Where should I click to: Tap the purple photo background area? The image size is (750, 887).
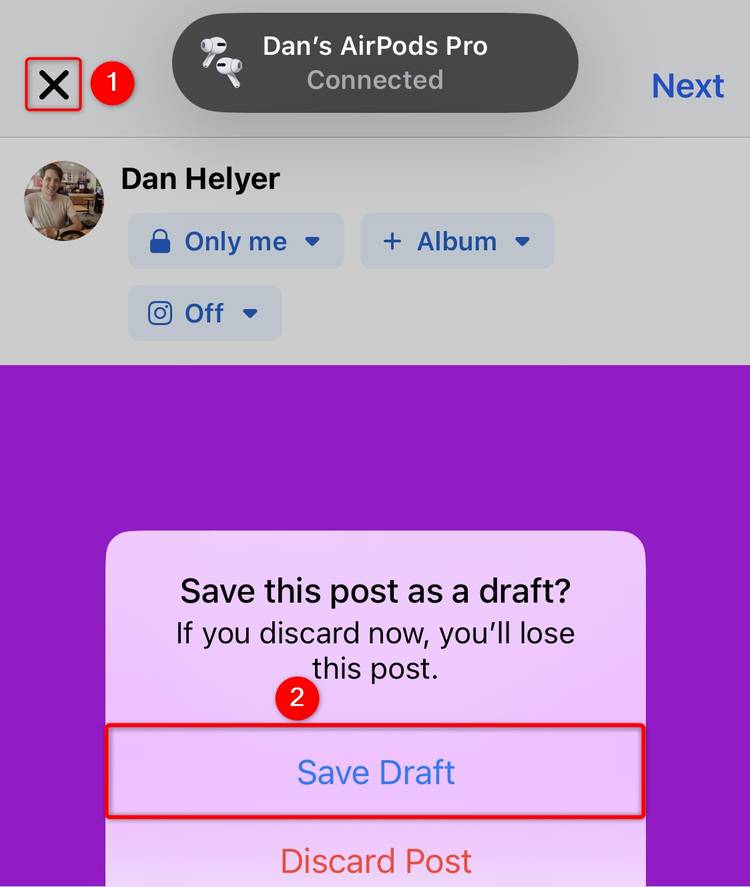point(375,440)
